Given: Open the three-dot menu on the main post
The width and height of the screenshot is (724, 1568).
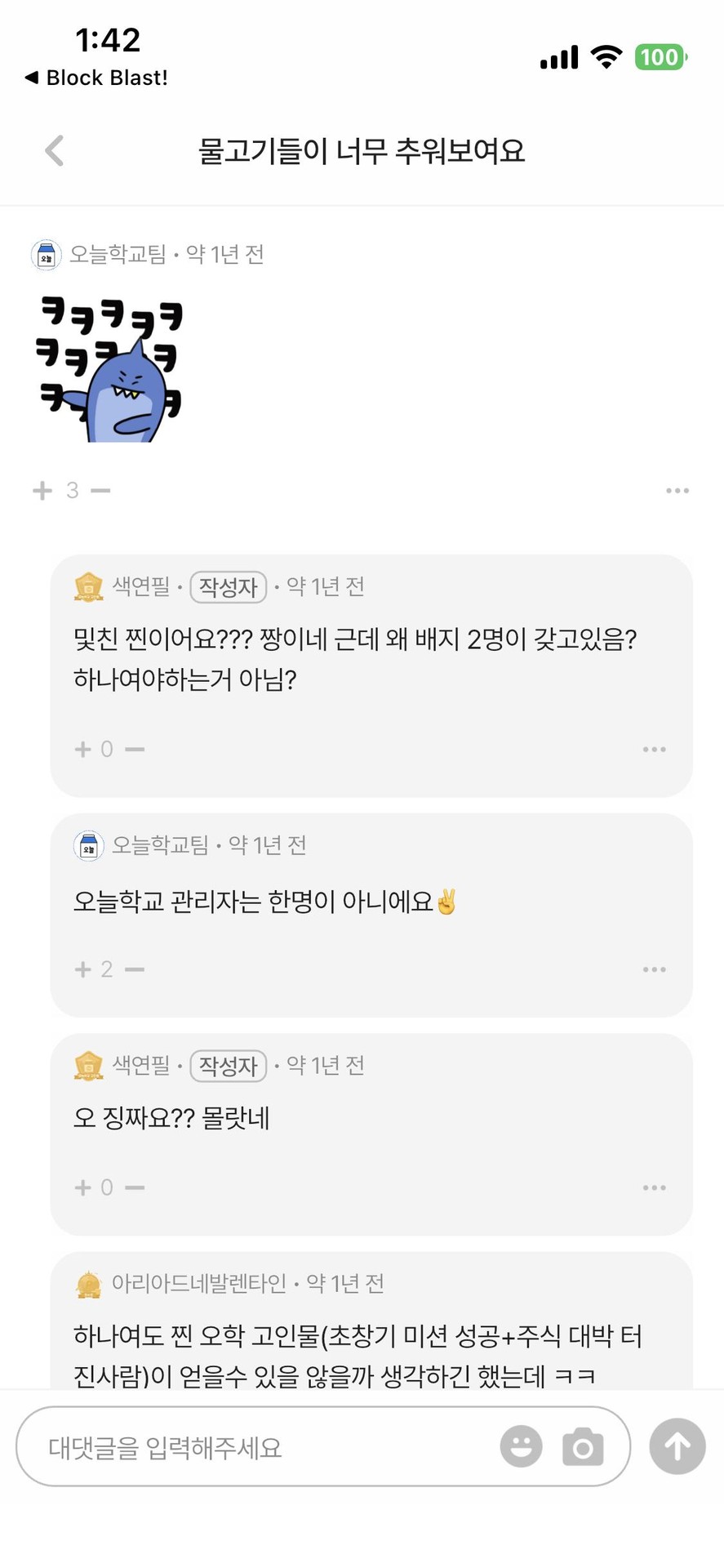Looking at the screenshot, I should point(677,490).
